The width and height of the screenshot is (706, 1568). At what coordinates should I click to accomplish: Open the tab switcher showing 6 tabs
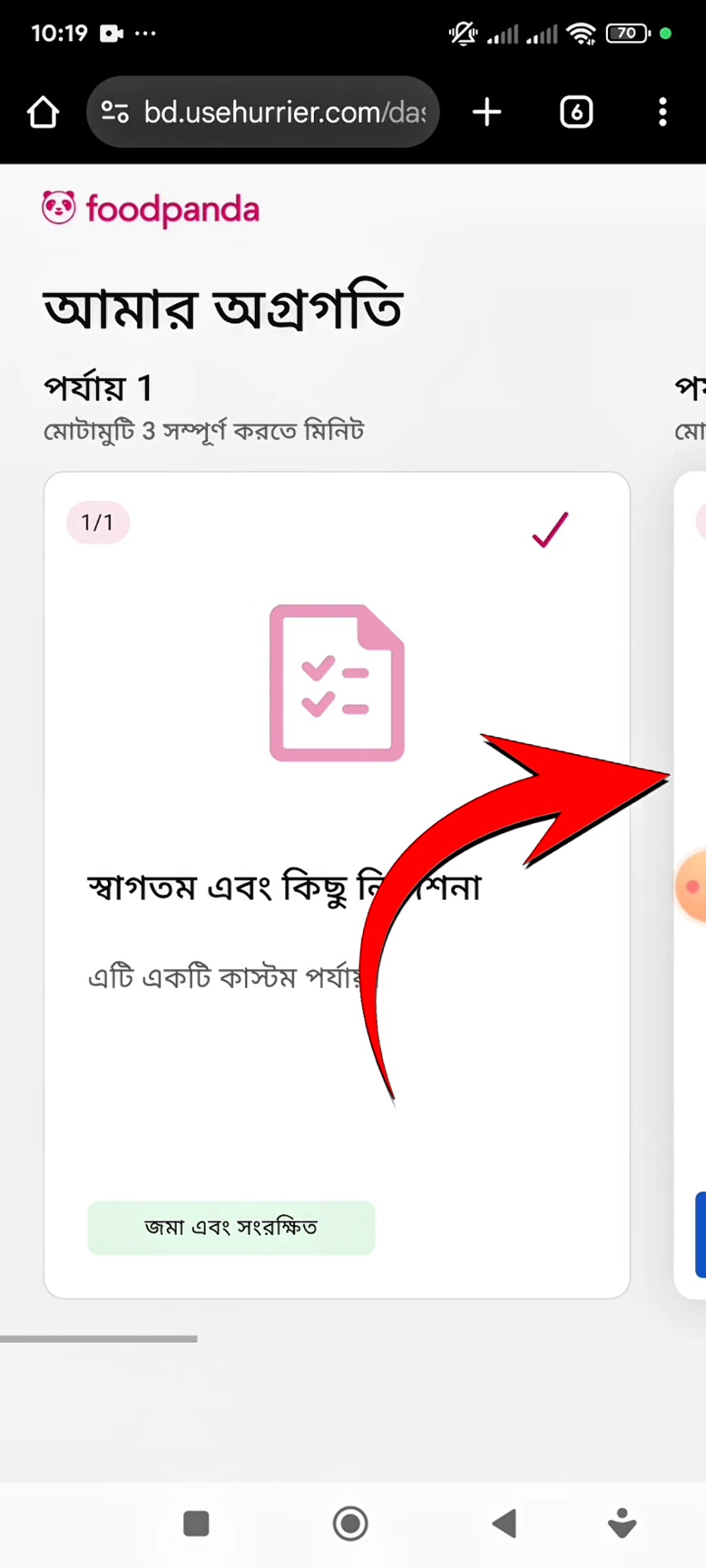click(x=576, y=112)
